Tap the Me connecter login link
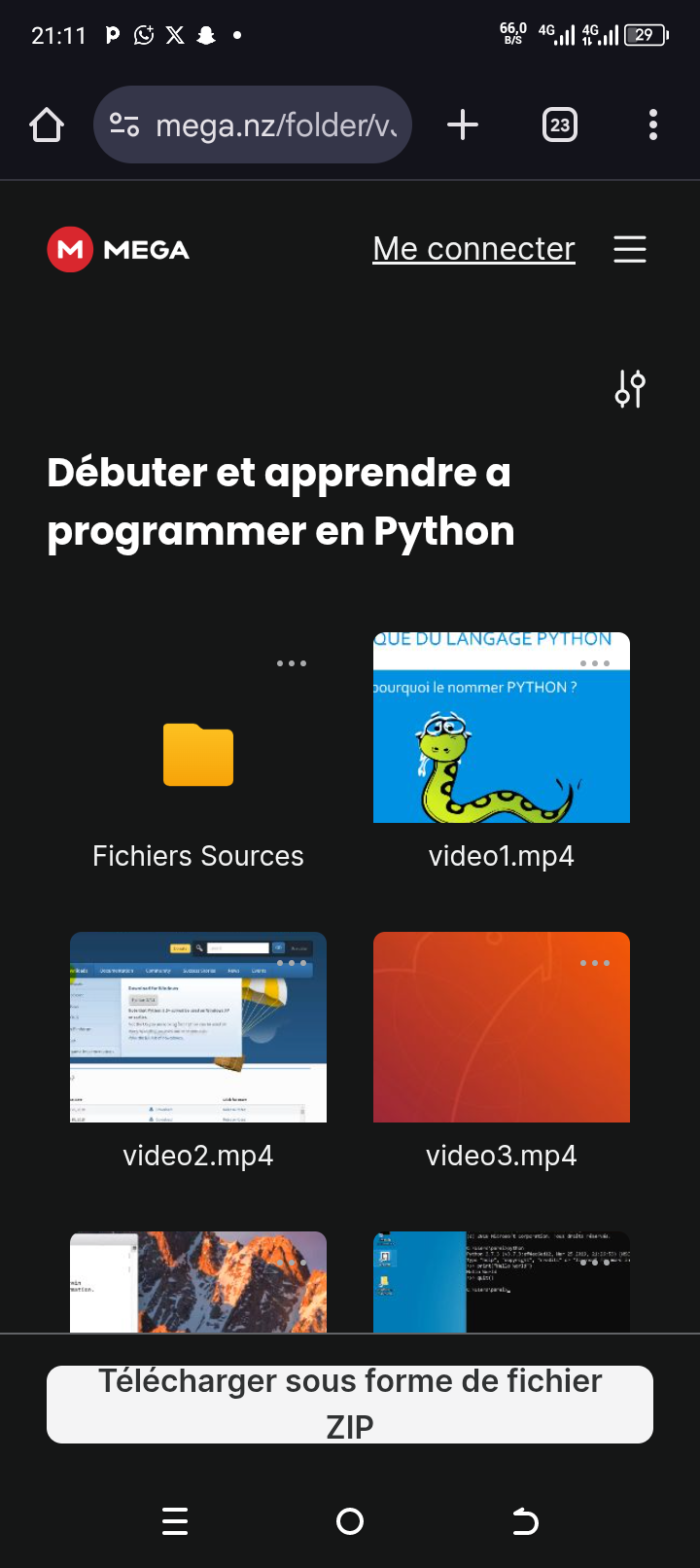The height and width of the screenshot is (1568, 700). click(473, 249)
